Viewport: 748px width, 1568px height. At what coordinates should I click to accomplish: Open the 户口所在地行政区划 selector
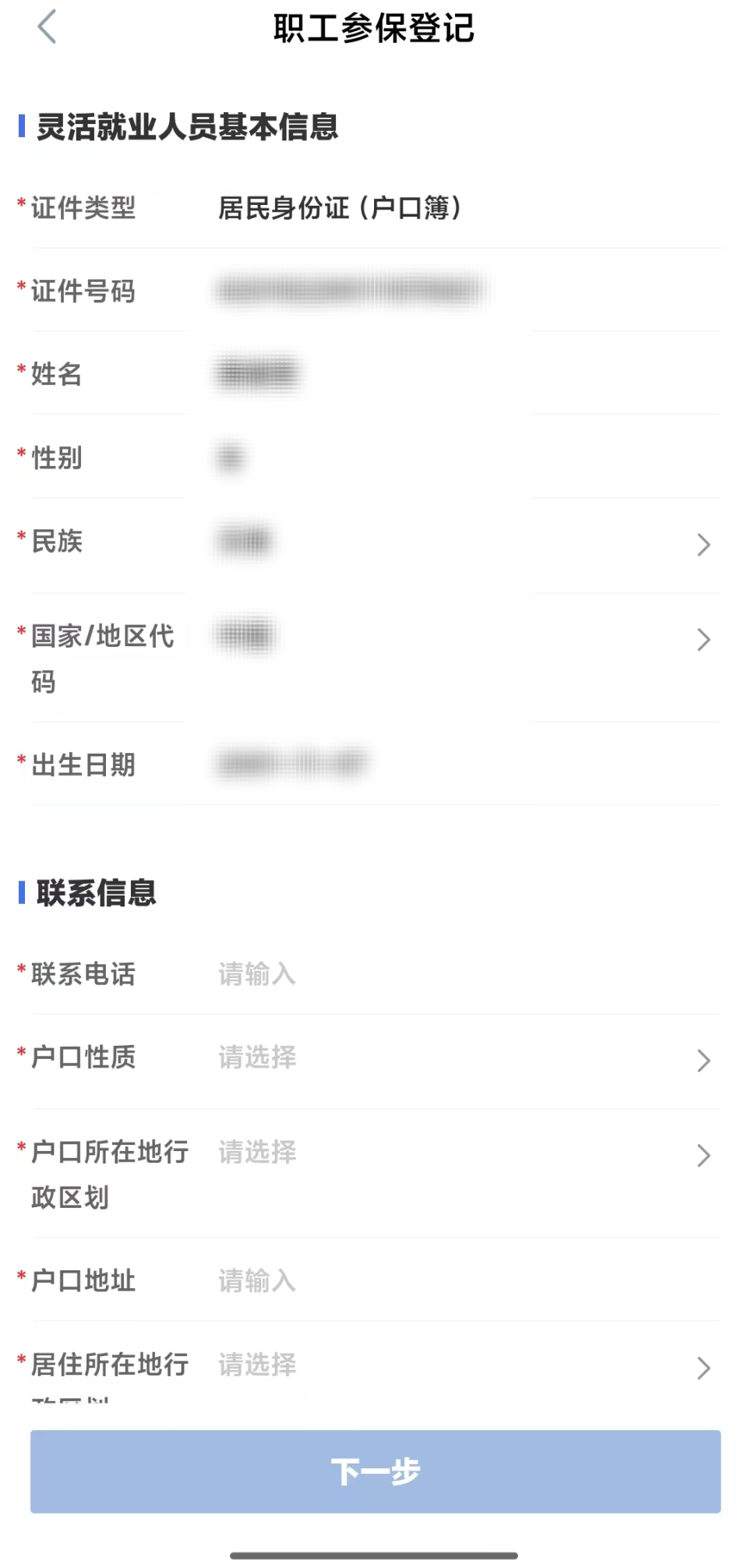click(x=704, y=1156)
